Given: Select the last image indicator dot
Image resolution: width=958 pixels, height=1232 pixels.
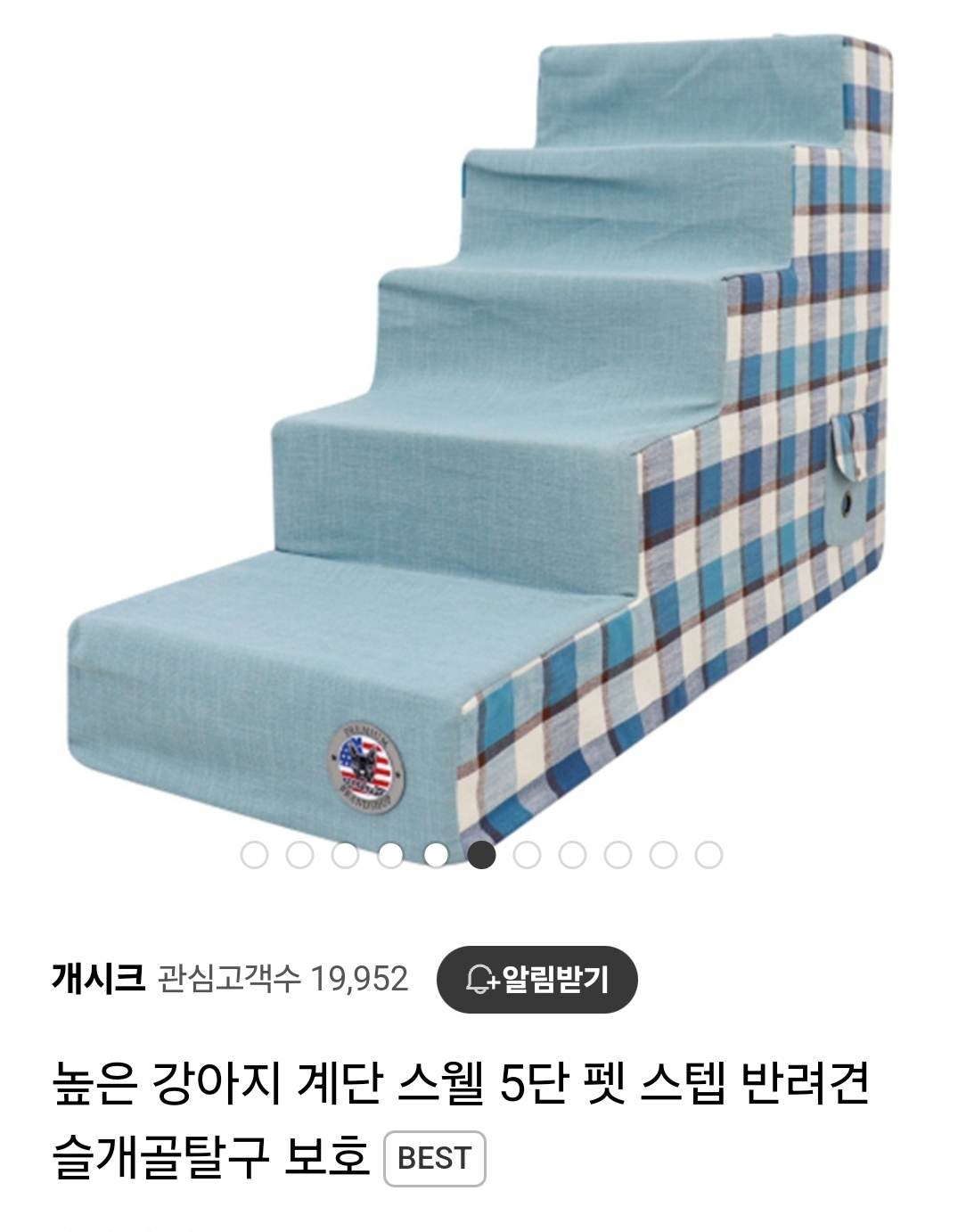Looking at the screenshot, I should point(708,855).
